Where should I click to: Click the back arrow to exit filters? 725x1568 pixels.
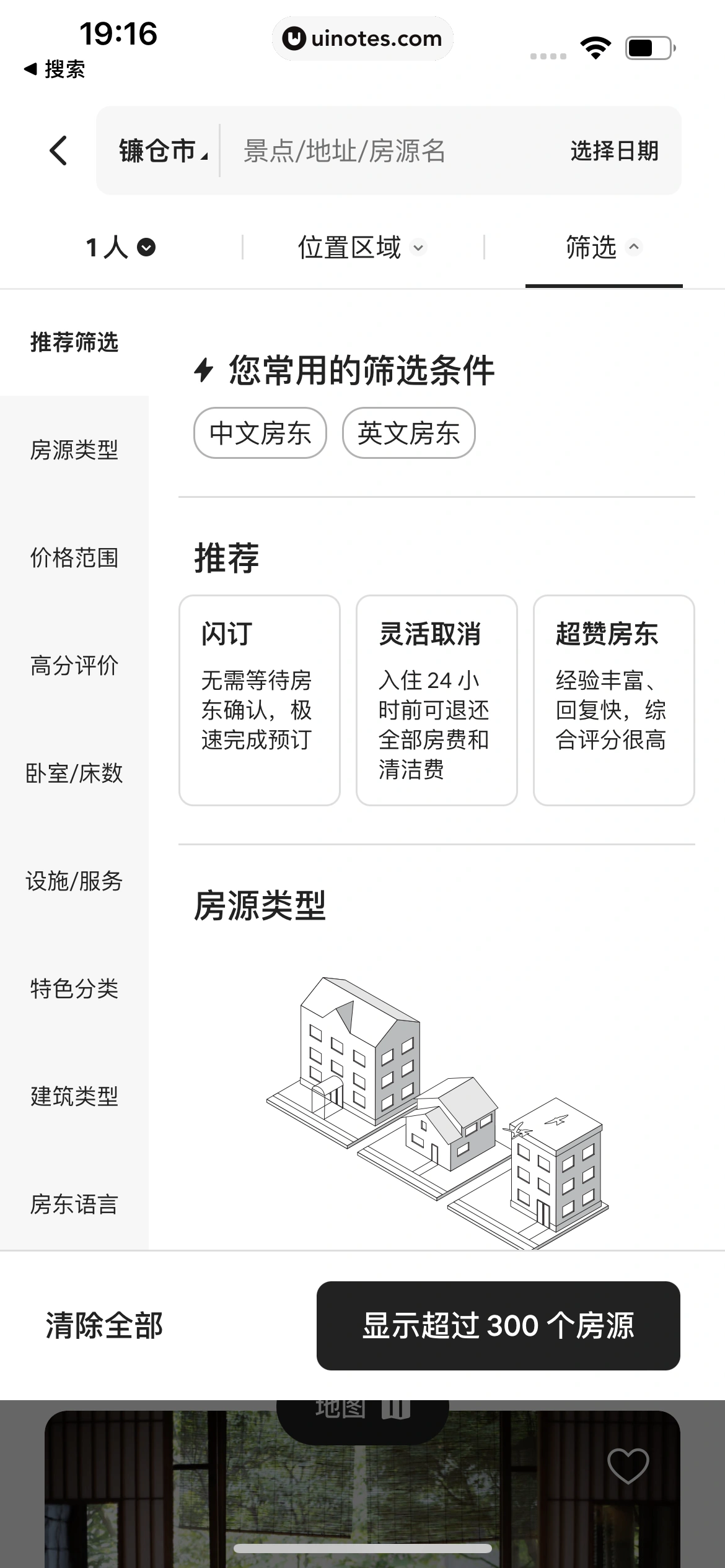click(59, 150)
